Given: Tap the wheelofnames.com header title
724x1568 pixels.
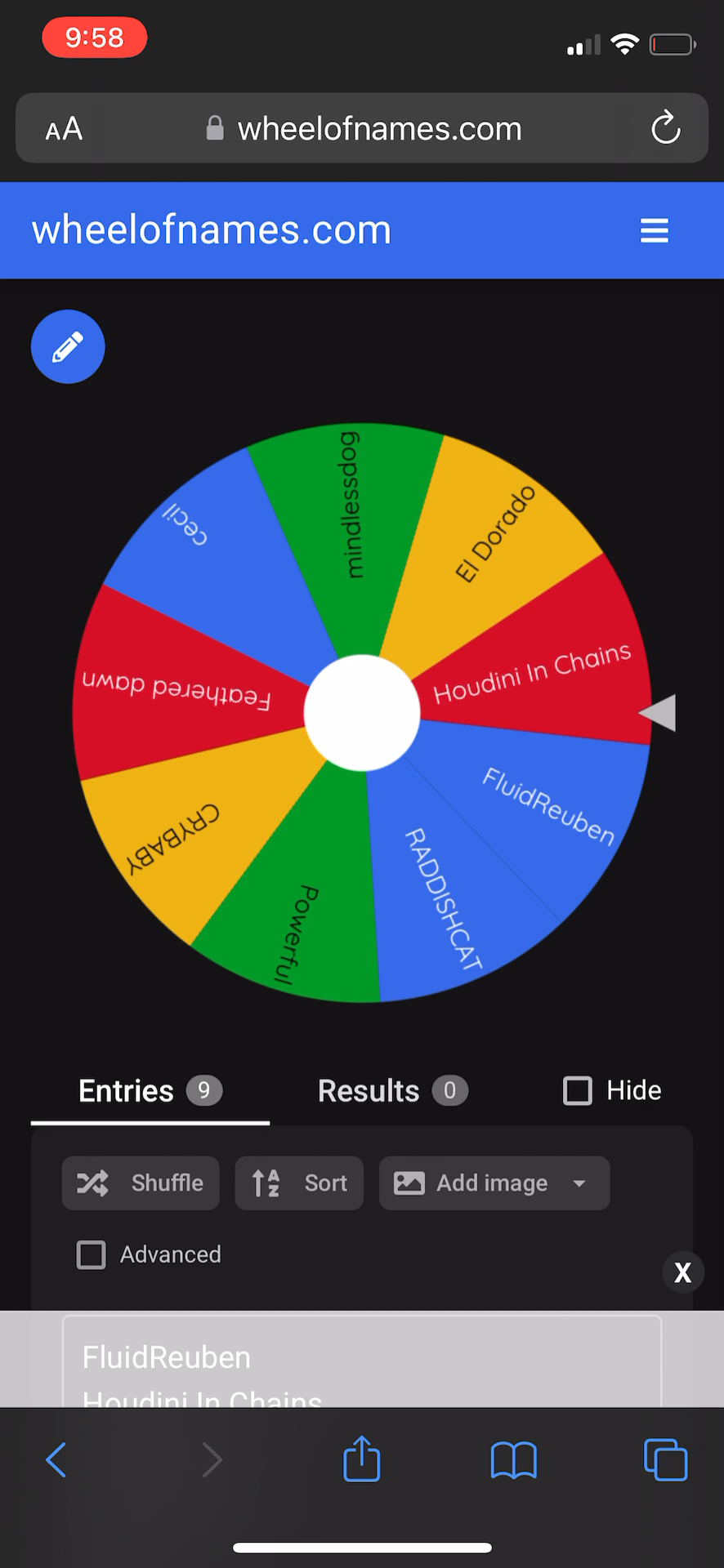Looking at the screenshot, I should (x=211, y=230).
